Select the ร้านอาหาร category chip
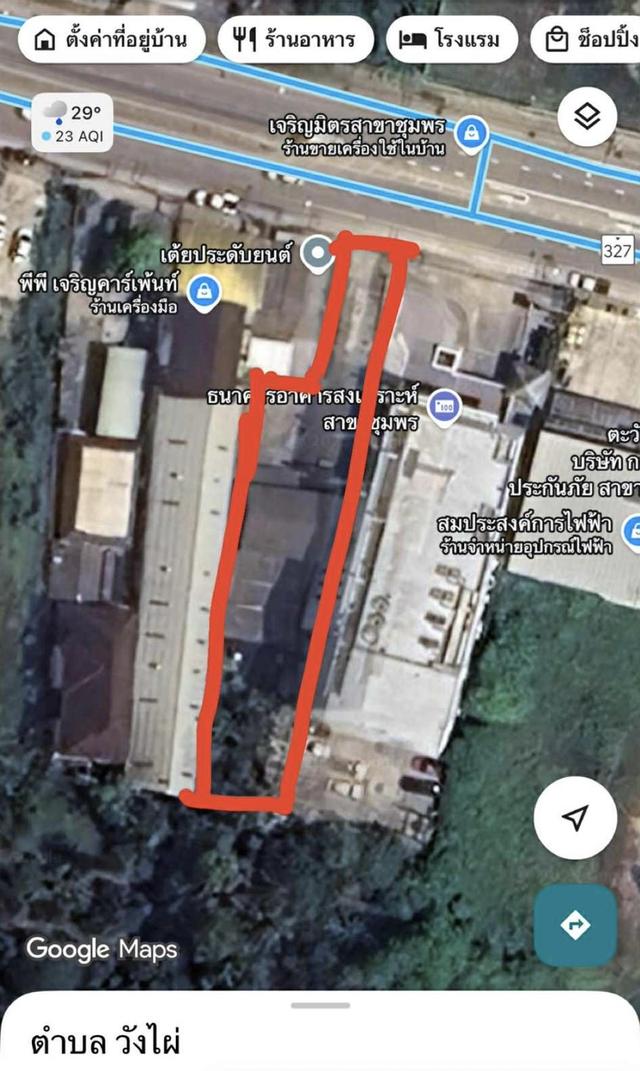This screenshot has width=640, height=1071. point(296,40)
